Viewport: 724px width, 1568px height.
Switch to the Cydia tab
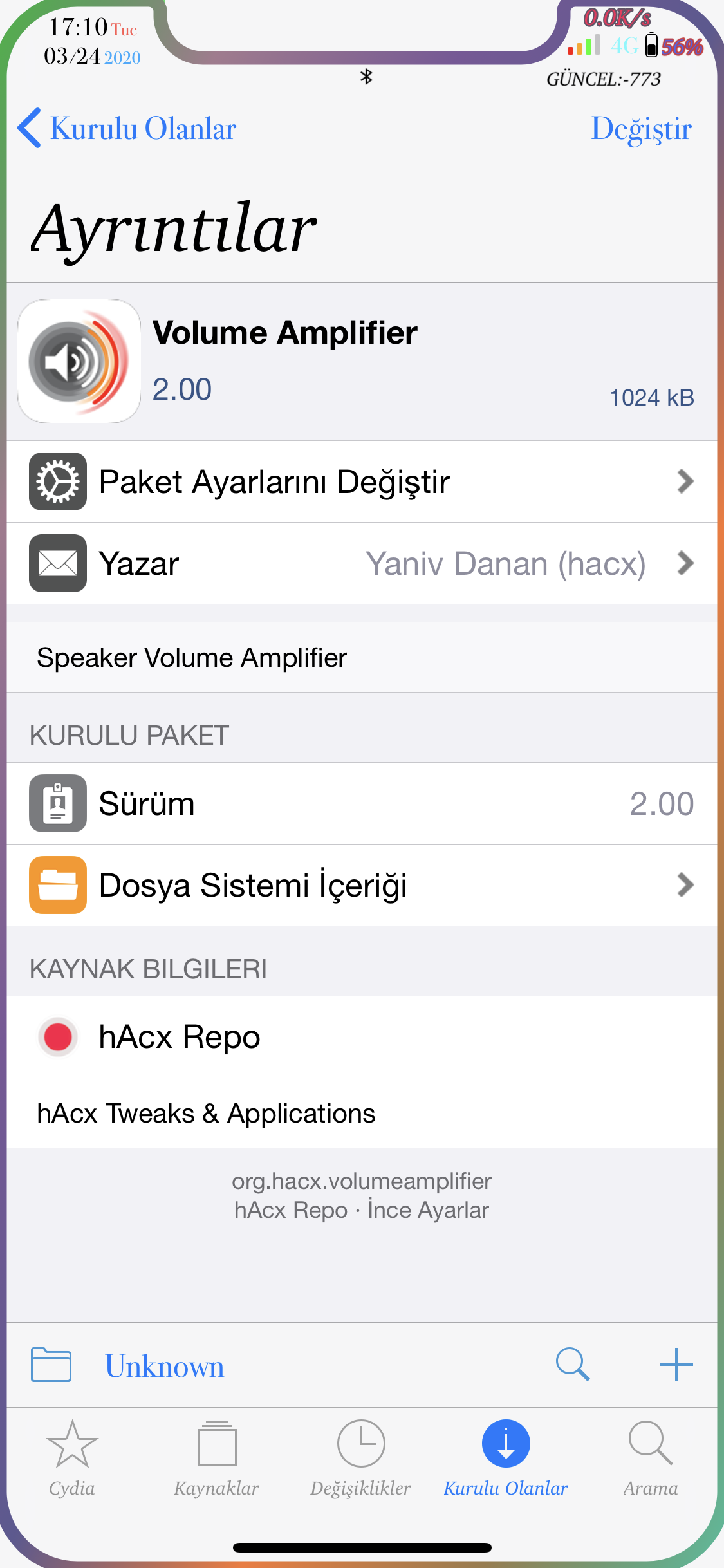point(72,1457)
